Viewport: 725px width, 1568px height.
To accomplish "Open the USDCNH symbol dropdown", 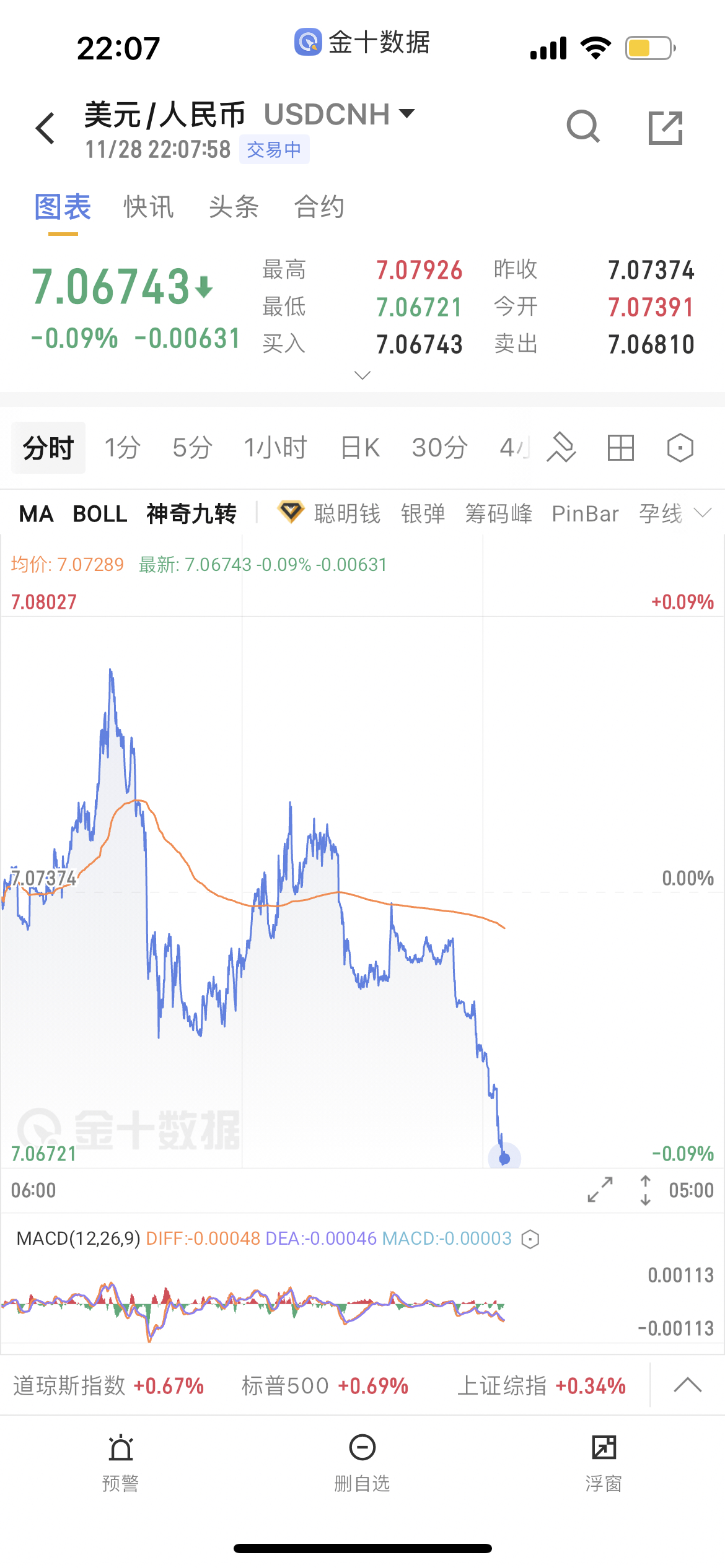I will (x=406, y=114).
